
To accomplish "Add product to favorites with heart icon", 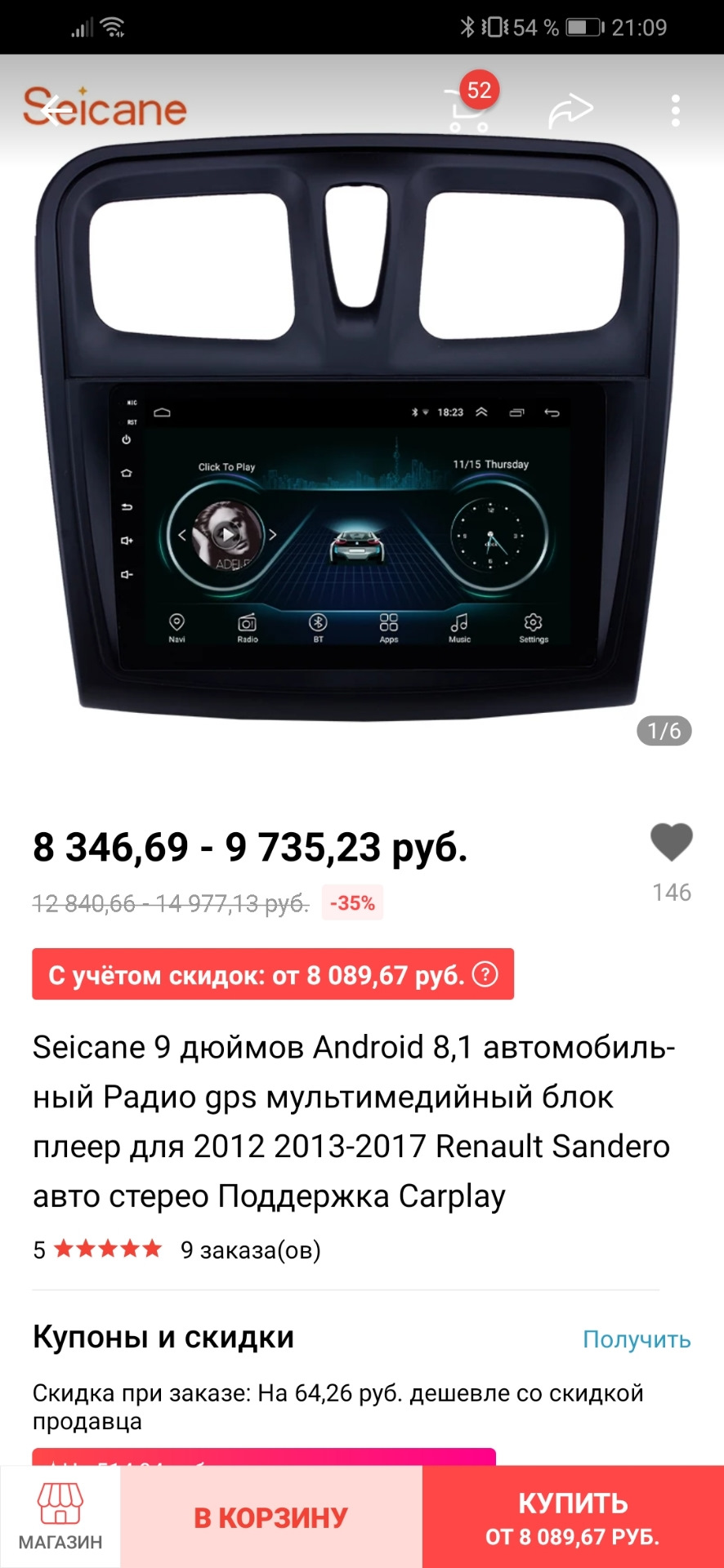I will click(671, 842).
